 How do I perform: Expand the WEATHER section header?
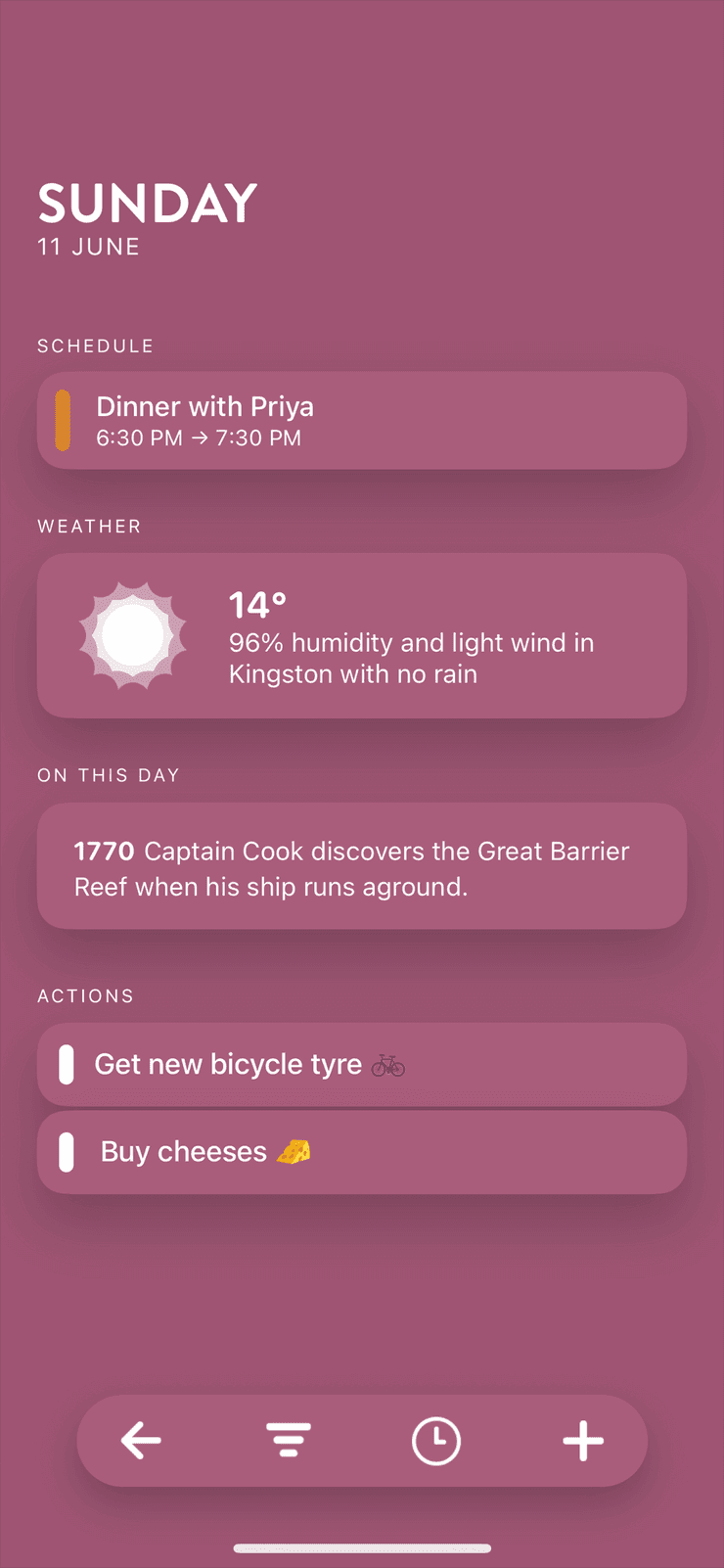[89, 526]
